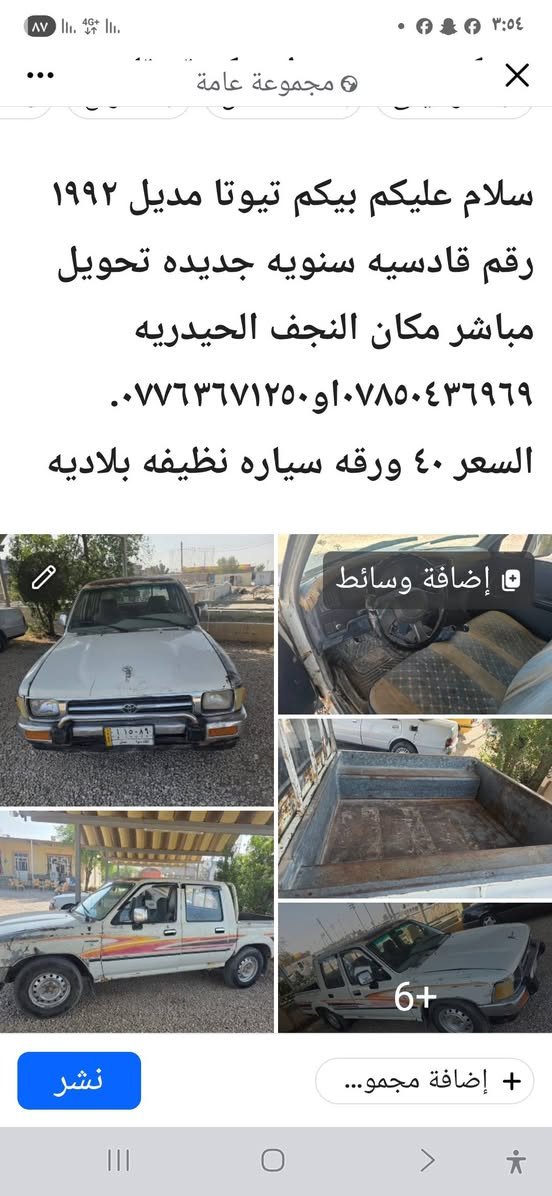Go to the system home screen

[273, 1161]
